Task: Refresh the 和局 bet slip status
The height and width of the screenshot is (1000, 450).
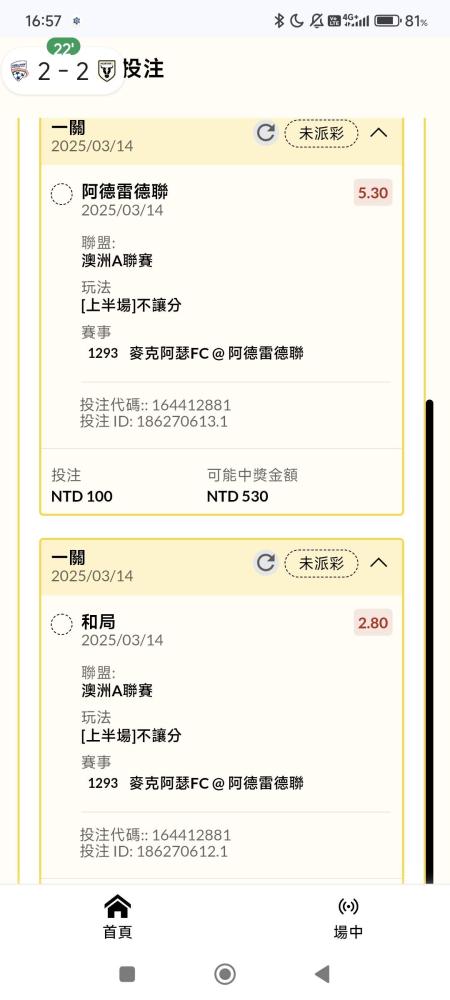Action: pyautogui.click(x=265, y=562)
